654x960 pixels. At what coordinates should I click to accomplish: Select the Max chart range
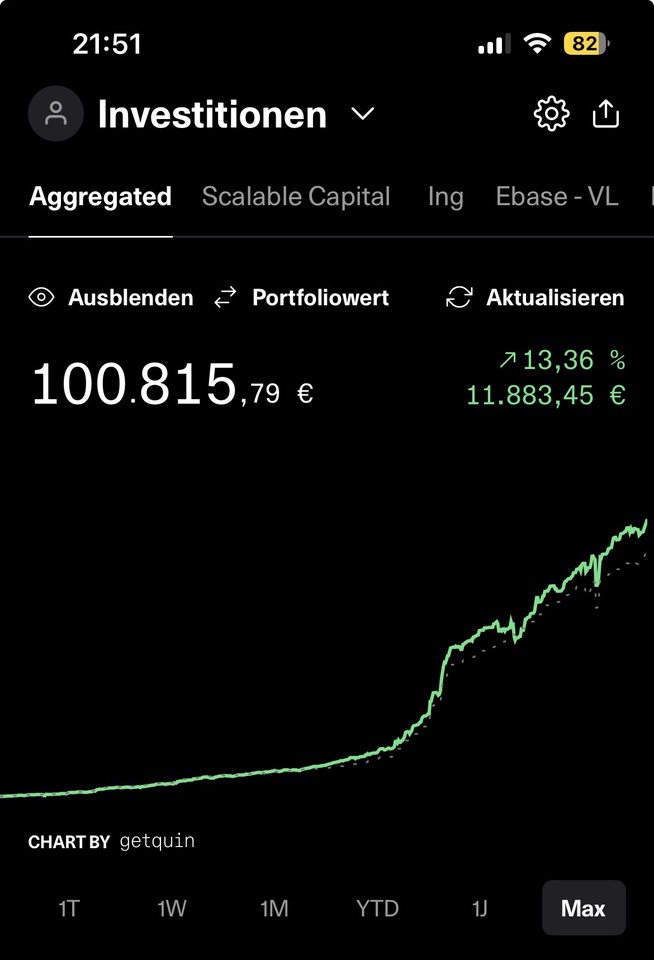point(583,908)
